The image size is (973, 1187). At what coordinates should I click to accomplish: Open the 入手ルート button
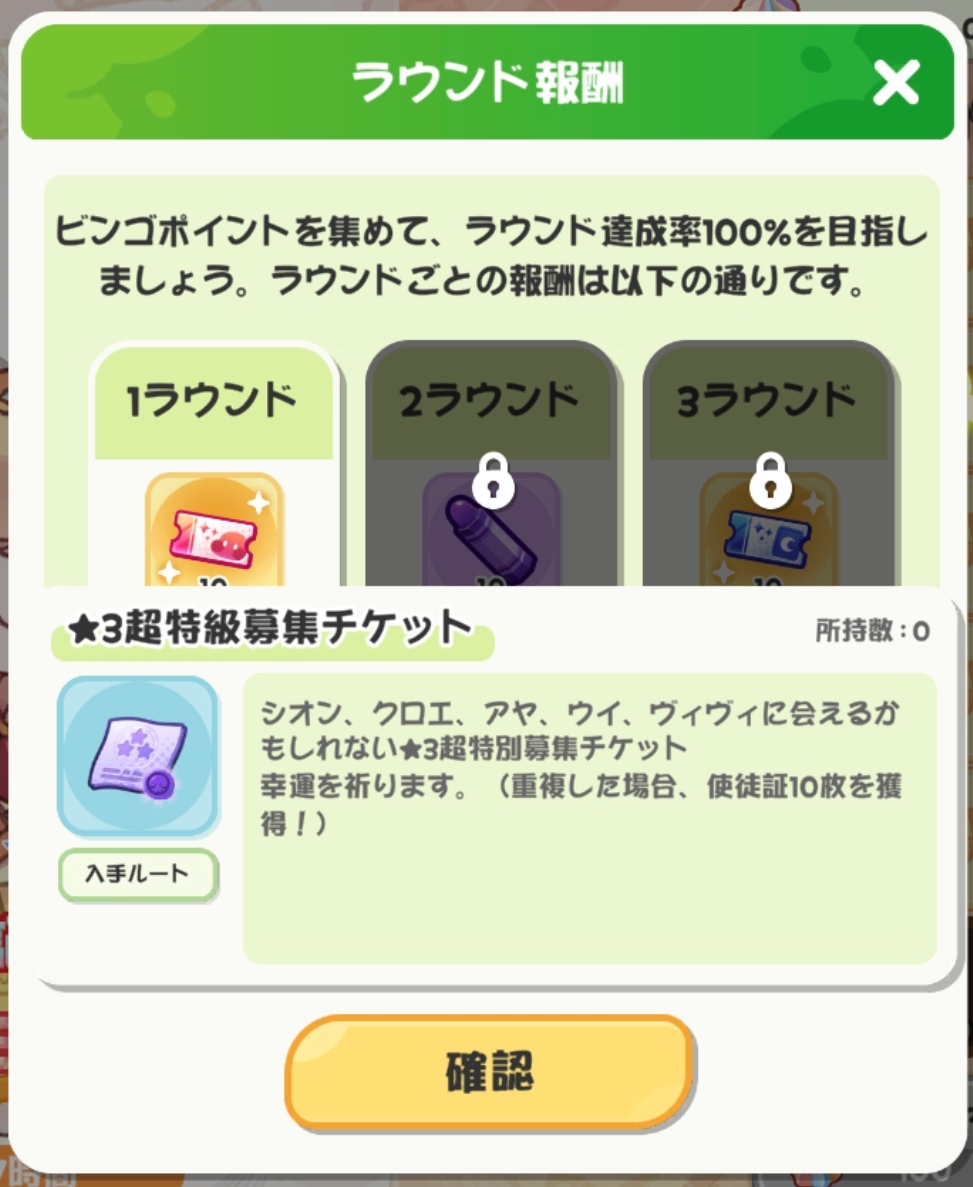(x=137, y=874)
